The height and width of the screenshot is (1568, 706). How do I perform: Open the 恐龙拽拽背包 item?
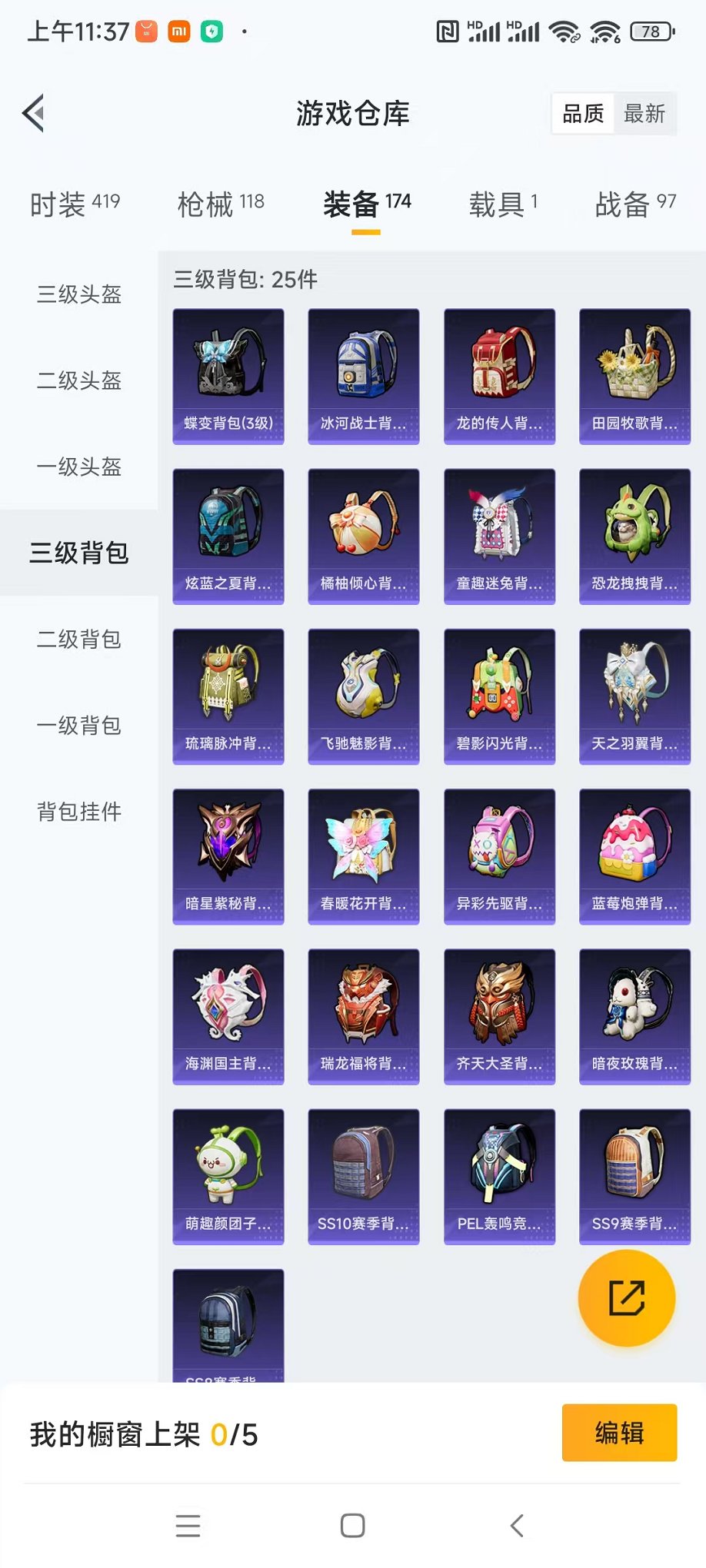635,537
